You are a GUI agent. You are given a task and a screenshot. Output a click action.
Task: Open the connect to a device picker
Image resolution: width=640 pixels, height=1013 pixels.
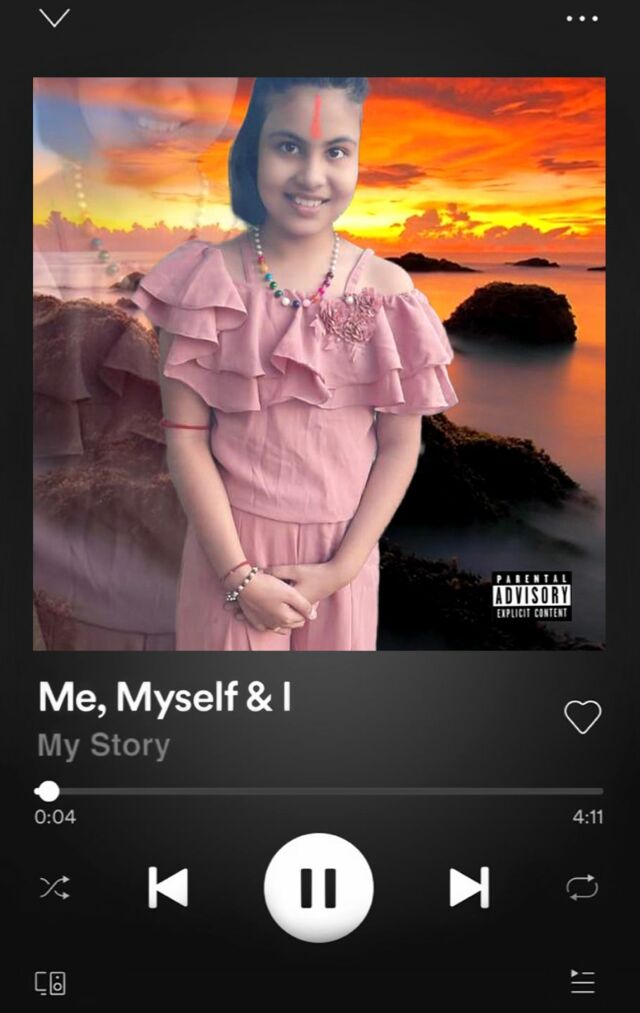tap(51, 983)
